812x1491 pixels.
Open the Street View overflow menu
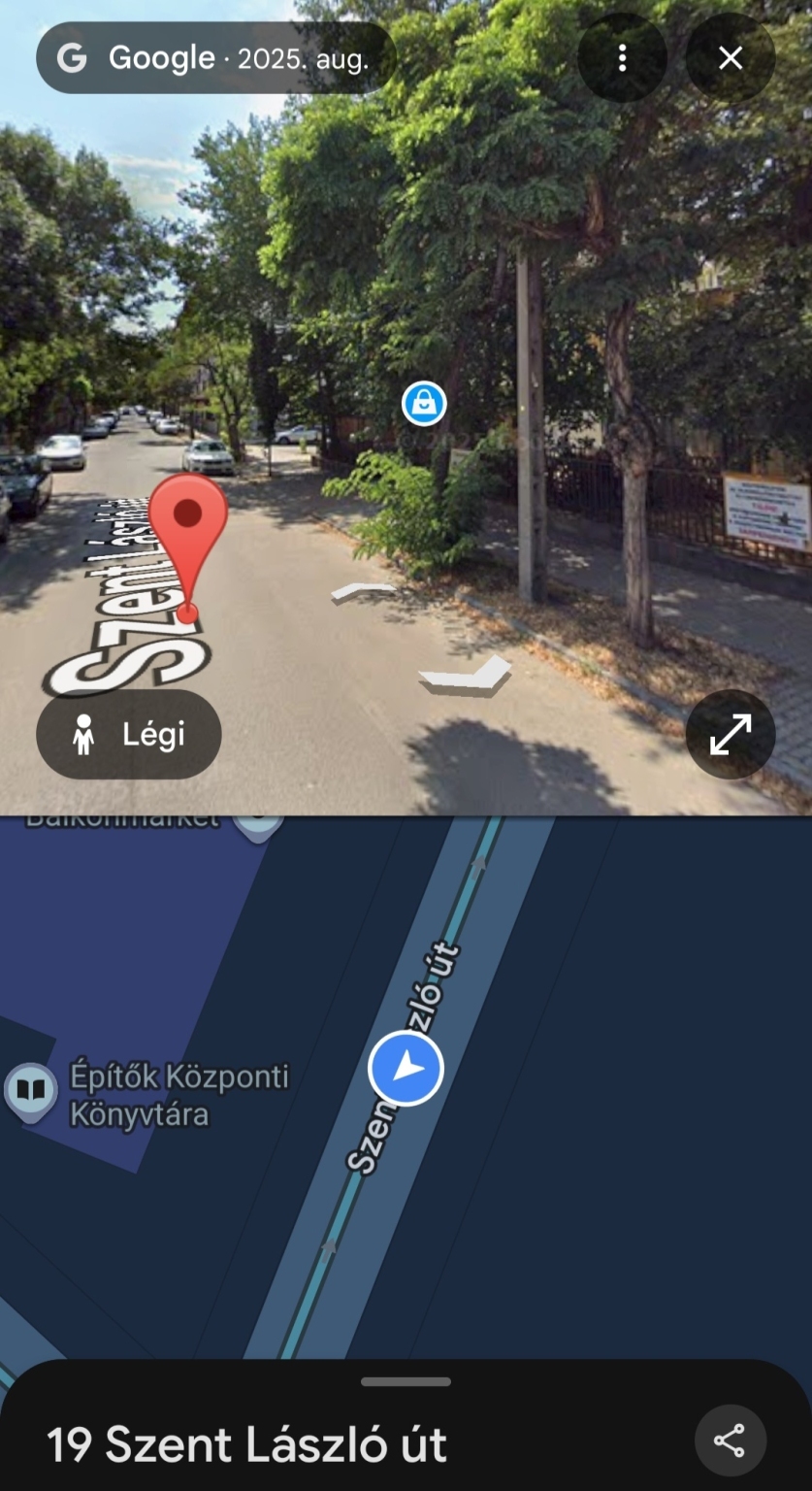coord(622,58)
